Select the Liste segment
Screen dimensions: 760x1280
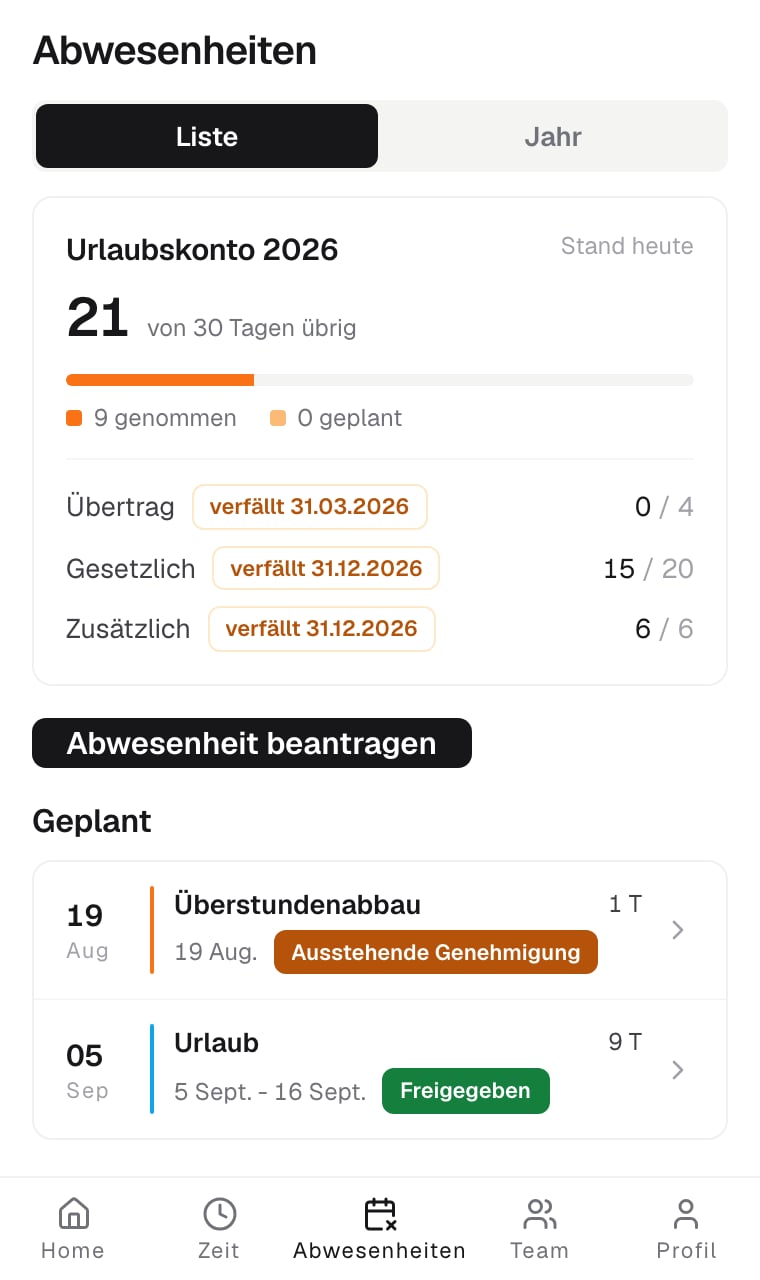(x=207, y=136)
